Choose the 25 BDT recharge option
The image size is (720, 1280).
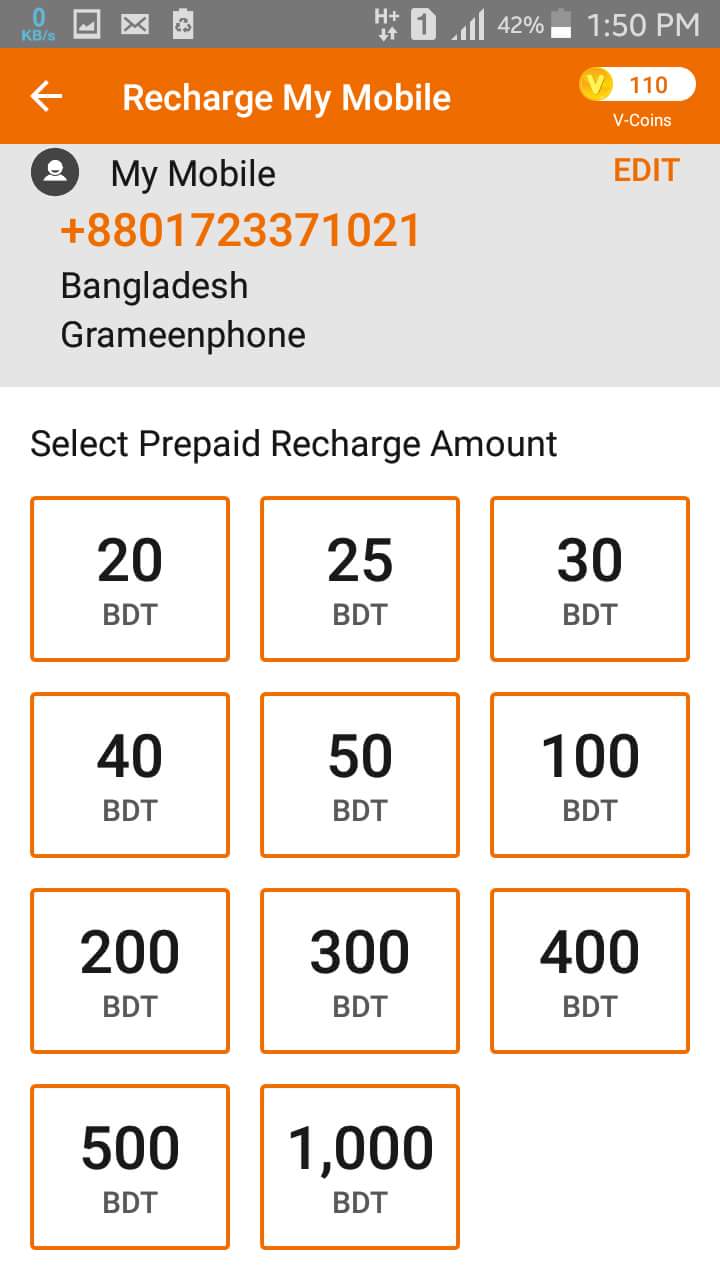pyautogui.click(x=360, y=579)
